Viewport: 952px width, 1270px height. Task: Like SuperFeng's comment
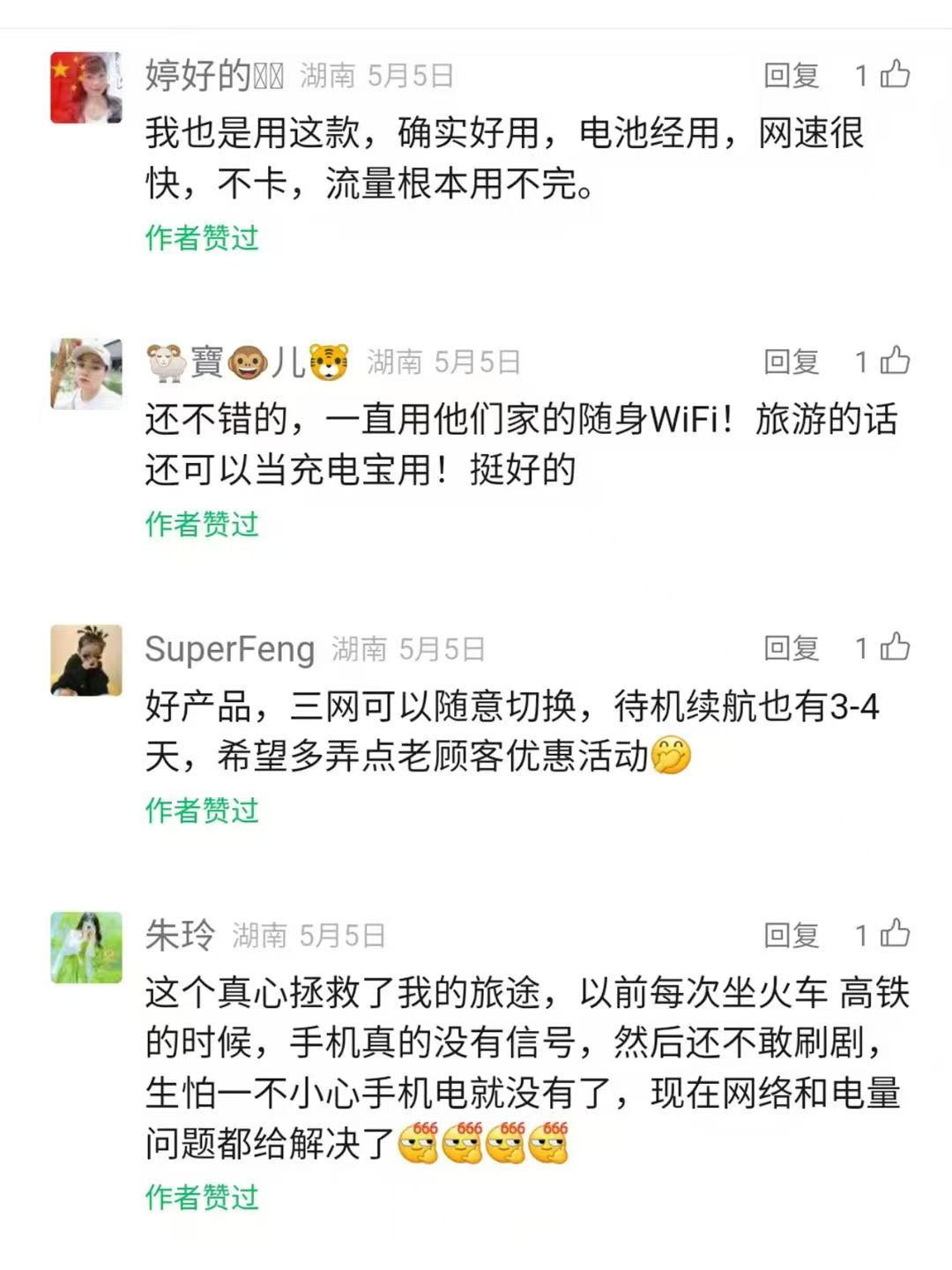click(x=894, y=646)
